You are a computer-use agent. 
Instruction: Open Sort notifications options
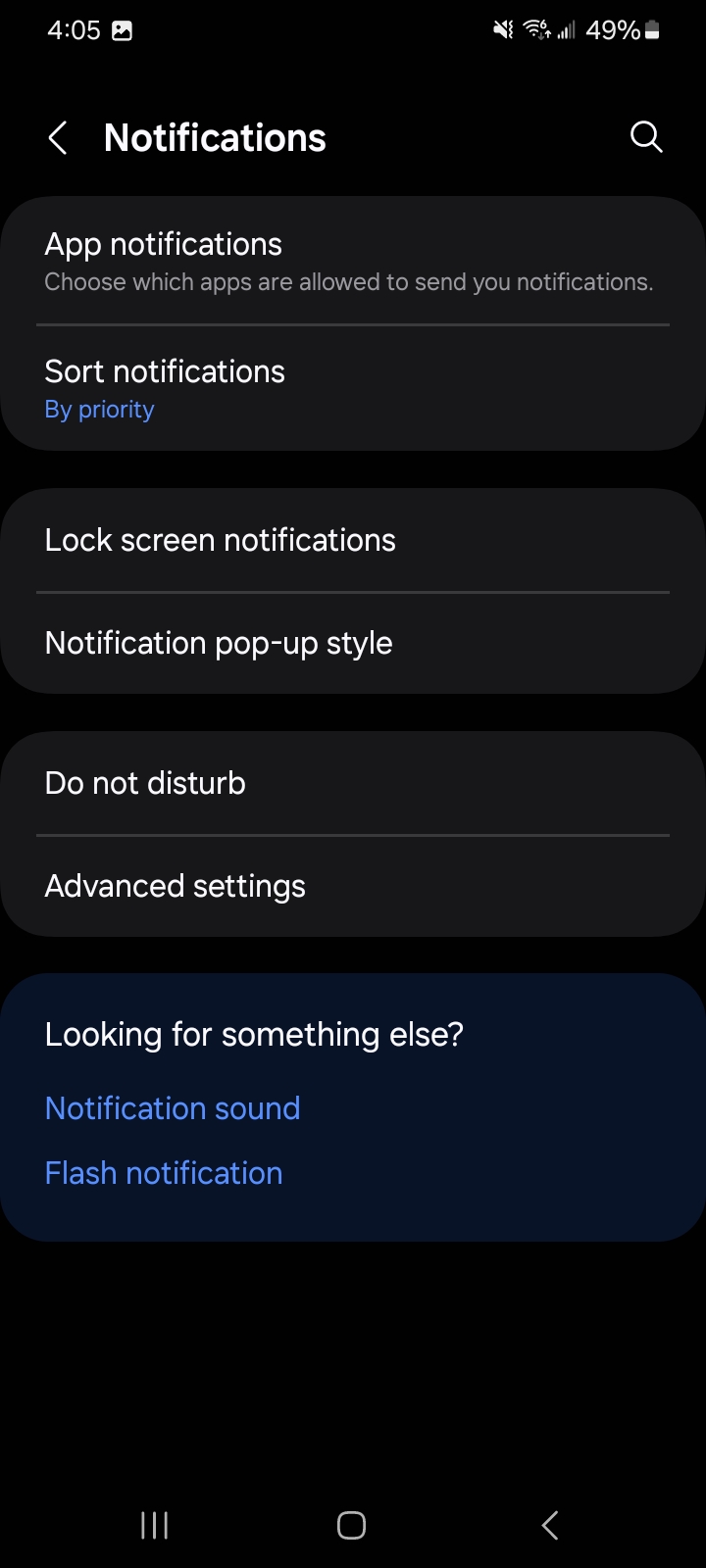tap(353, 387)
